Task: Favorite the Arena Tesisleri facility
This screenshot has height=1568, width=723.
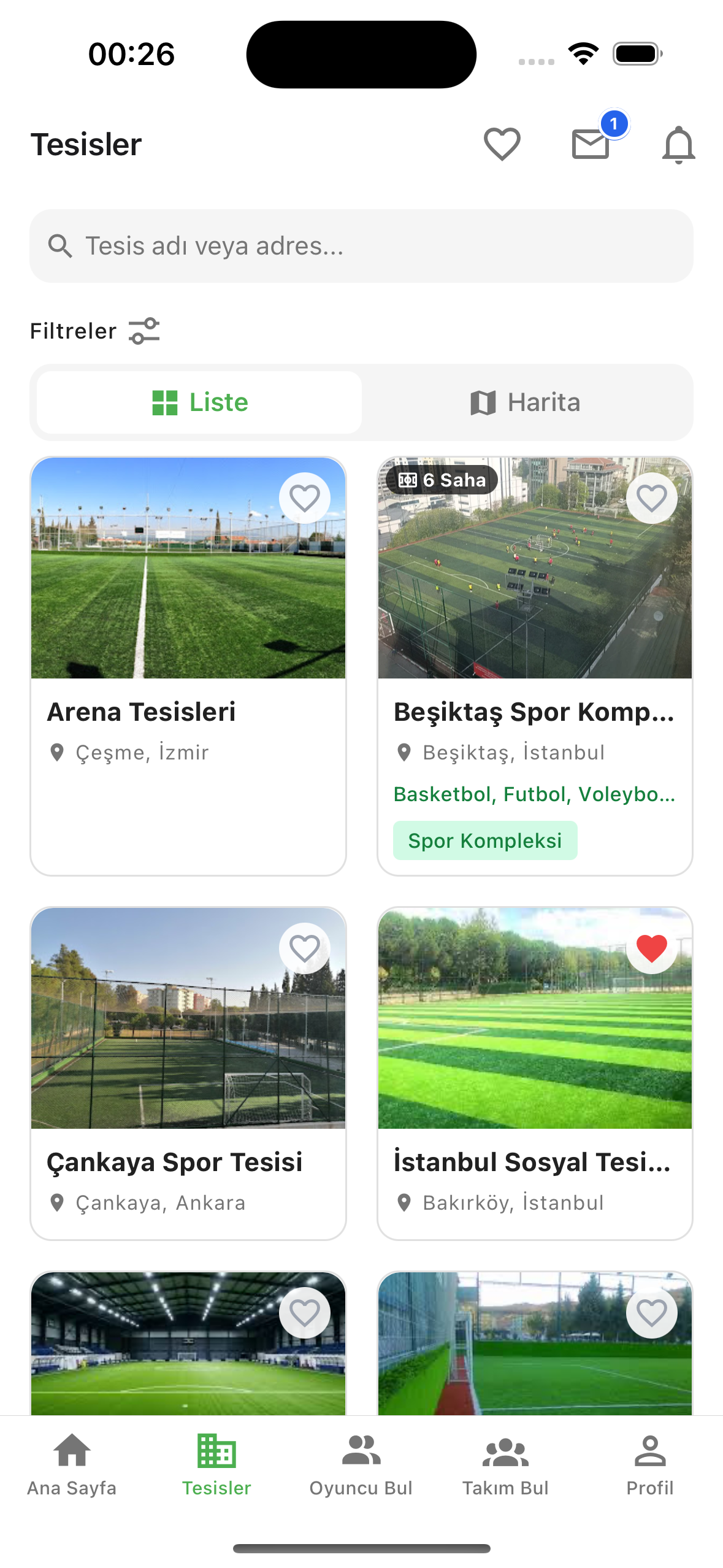Action: click(x=305, y=498)
